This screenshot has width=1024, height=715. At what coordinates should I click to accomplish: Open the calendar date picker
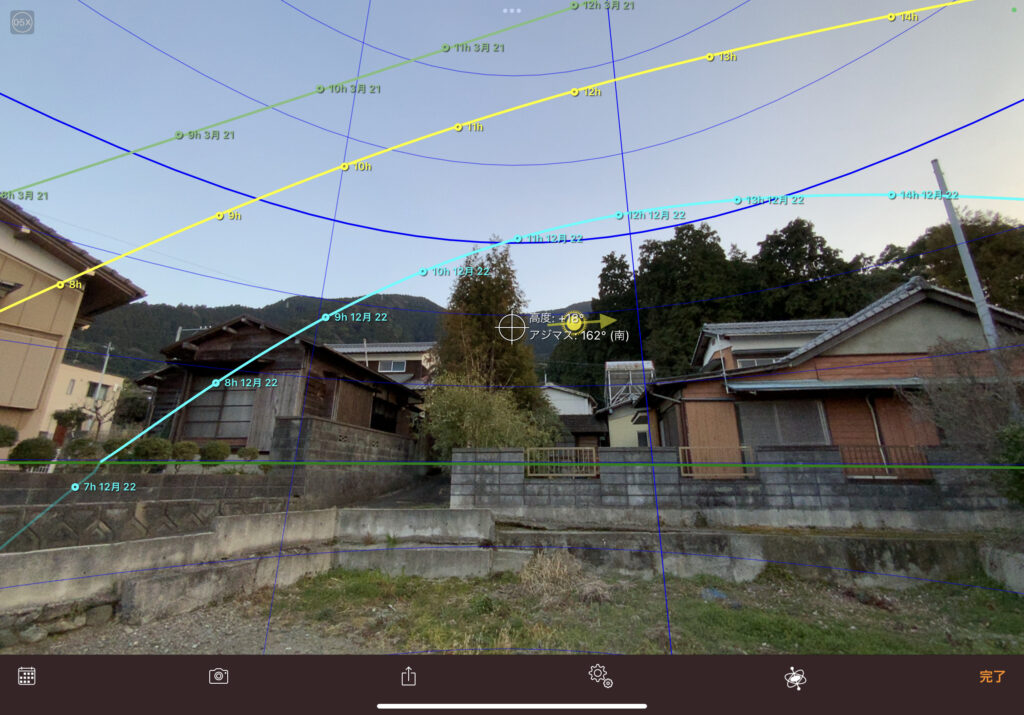click(27, 676)
